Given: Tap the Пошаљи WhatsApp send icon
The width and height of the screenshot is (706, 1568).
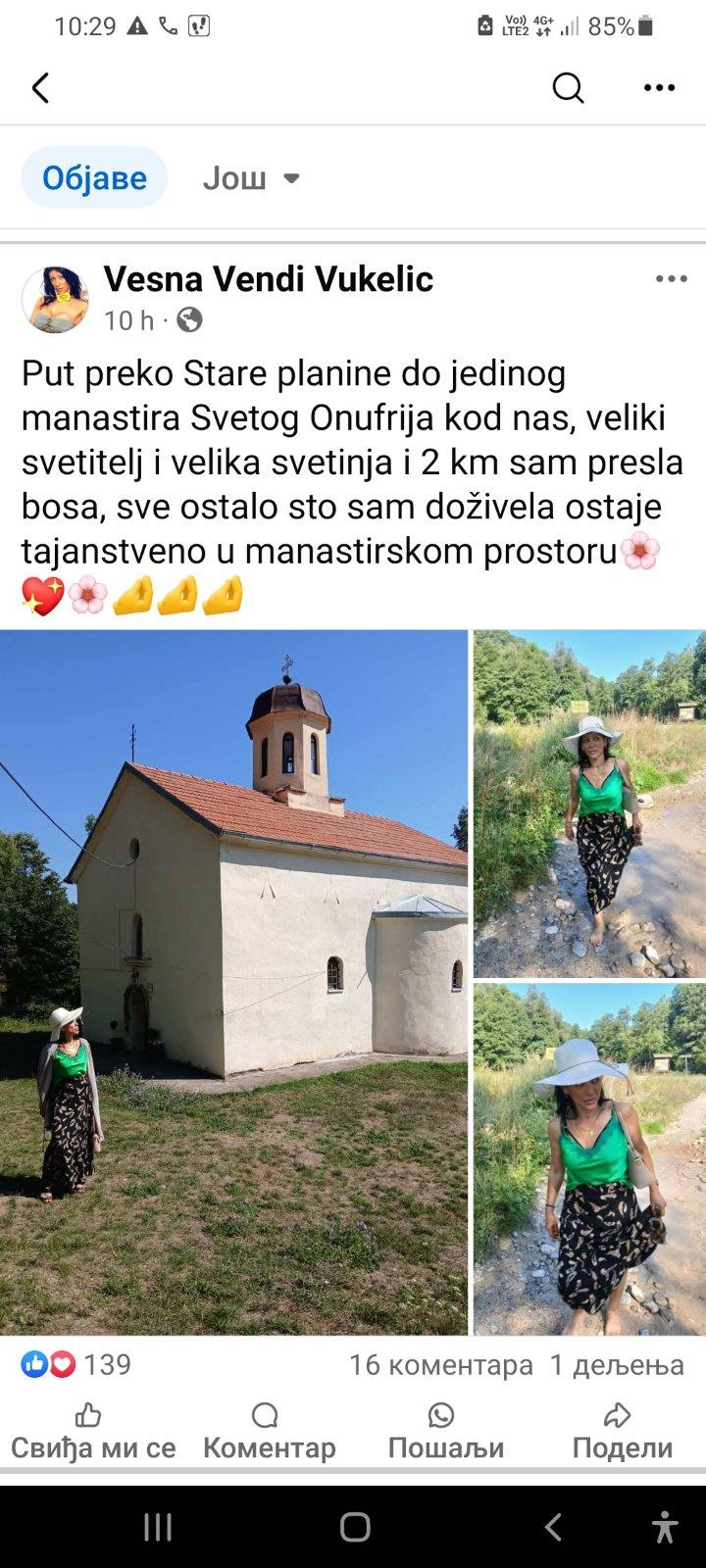Looking at the screenshot, I should tap(443, 1416).
